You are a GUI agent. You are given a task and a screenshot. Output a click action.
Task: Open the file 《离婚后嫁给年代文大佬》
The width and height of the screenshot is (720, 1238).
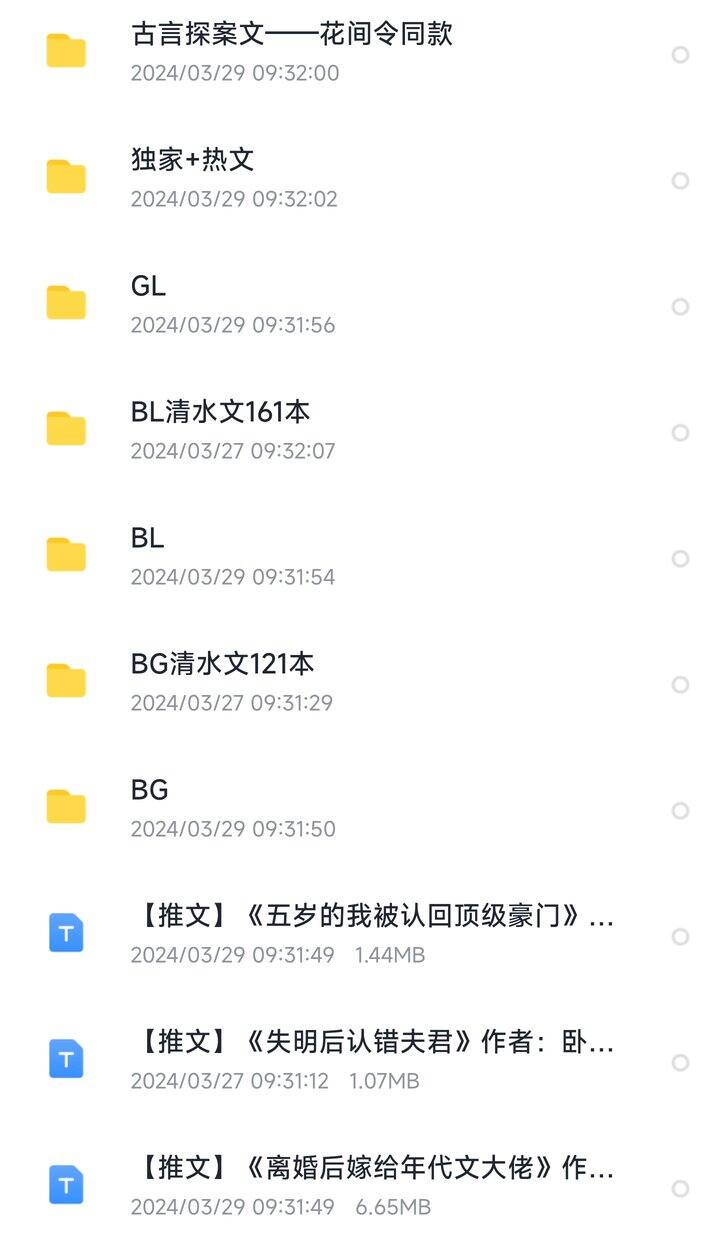[x=360, y=1188]
